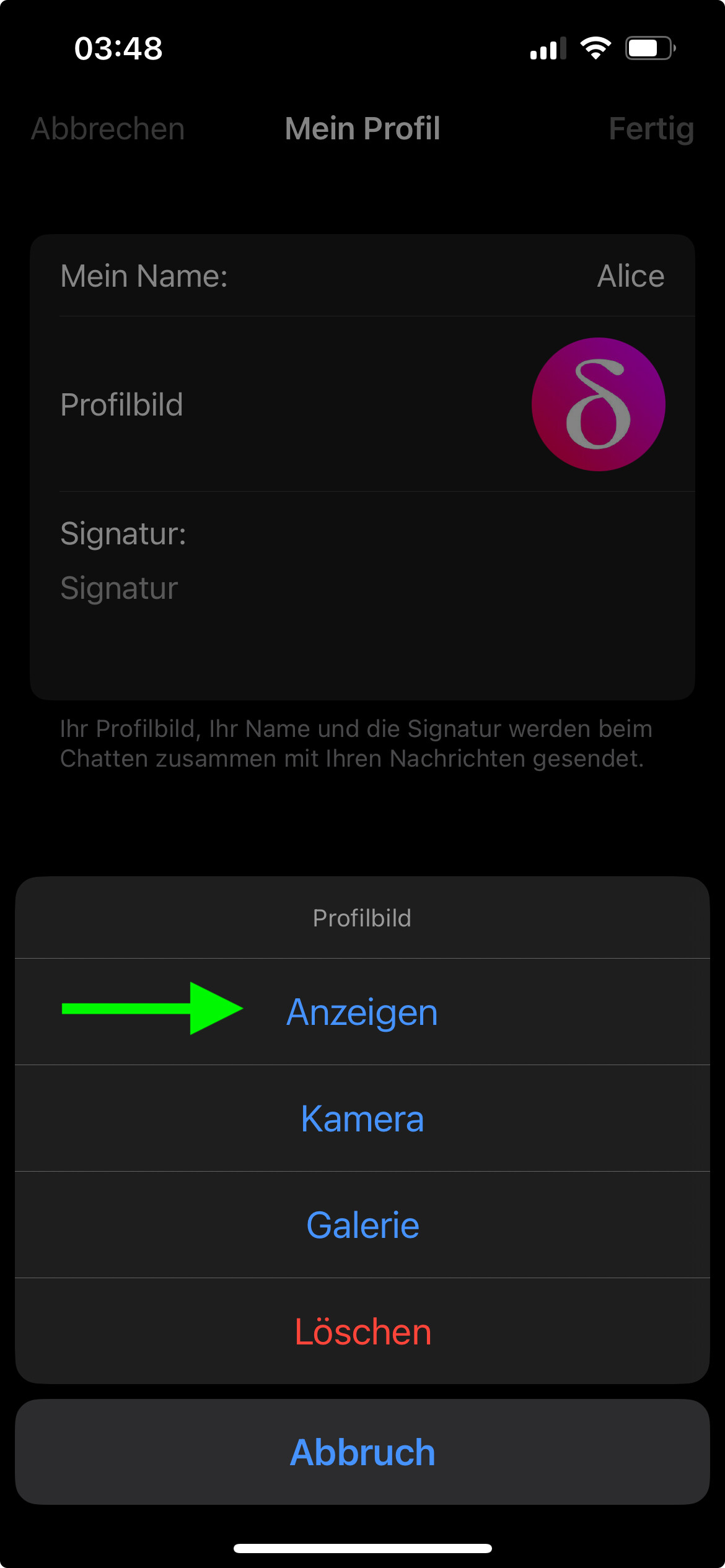This screenshot has height=1568, width=725.
Task: Dismiss the sheet with Abbruch
Action: pos(362,1452)
